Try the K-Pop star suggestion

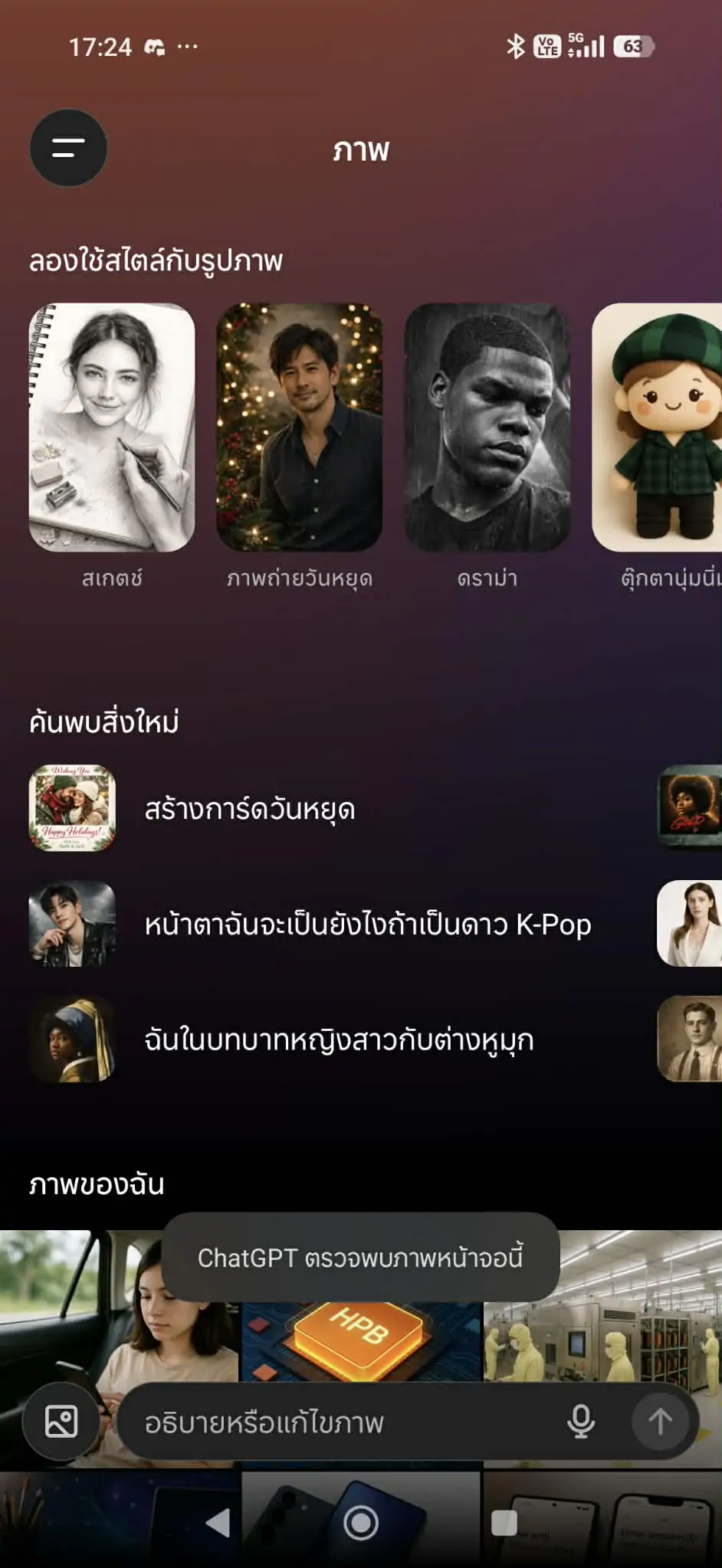click(368, 925)
